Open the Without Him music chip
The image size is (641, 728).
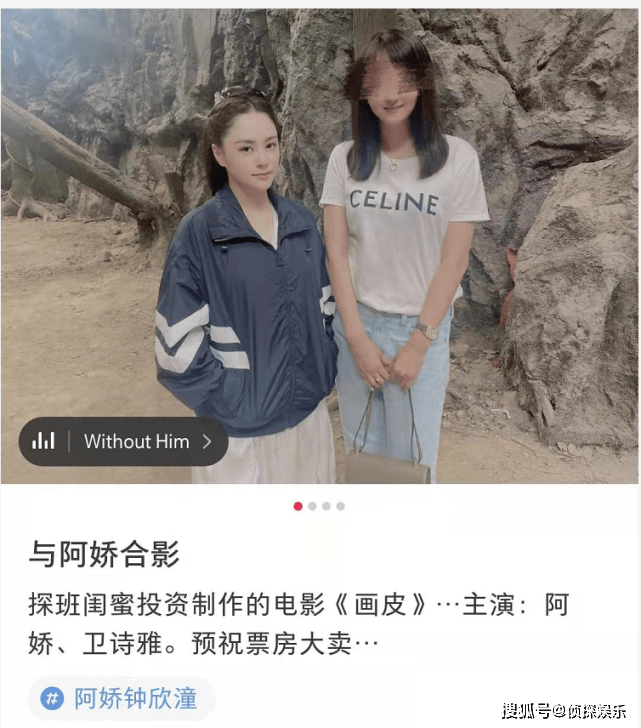pyautogui.click(x=123, y=441)
